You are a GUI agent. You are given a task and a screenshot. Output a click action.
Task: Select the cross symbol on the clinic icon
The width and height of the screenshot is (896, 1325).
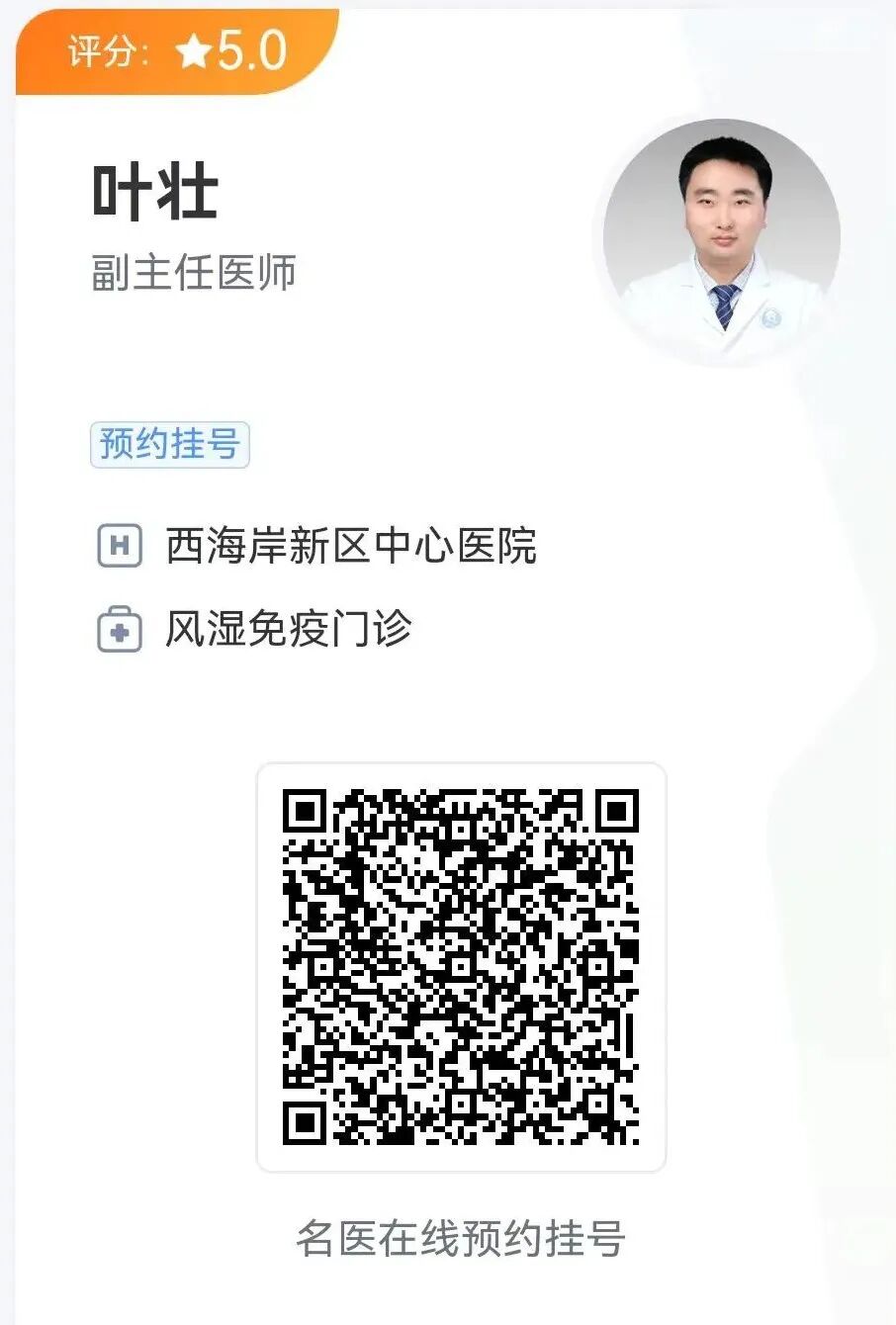click(121, 630)
